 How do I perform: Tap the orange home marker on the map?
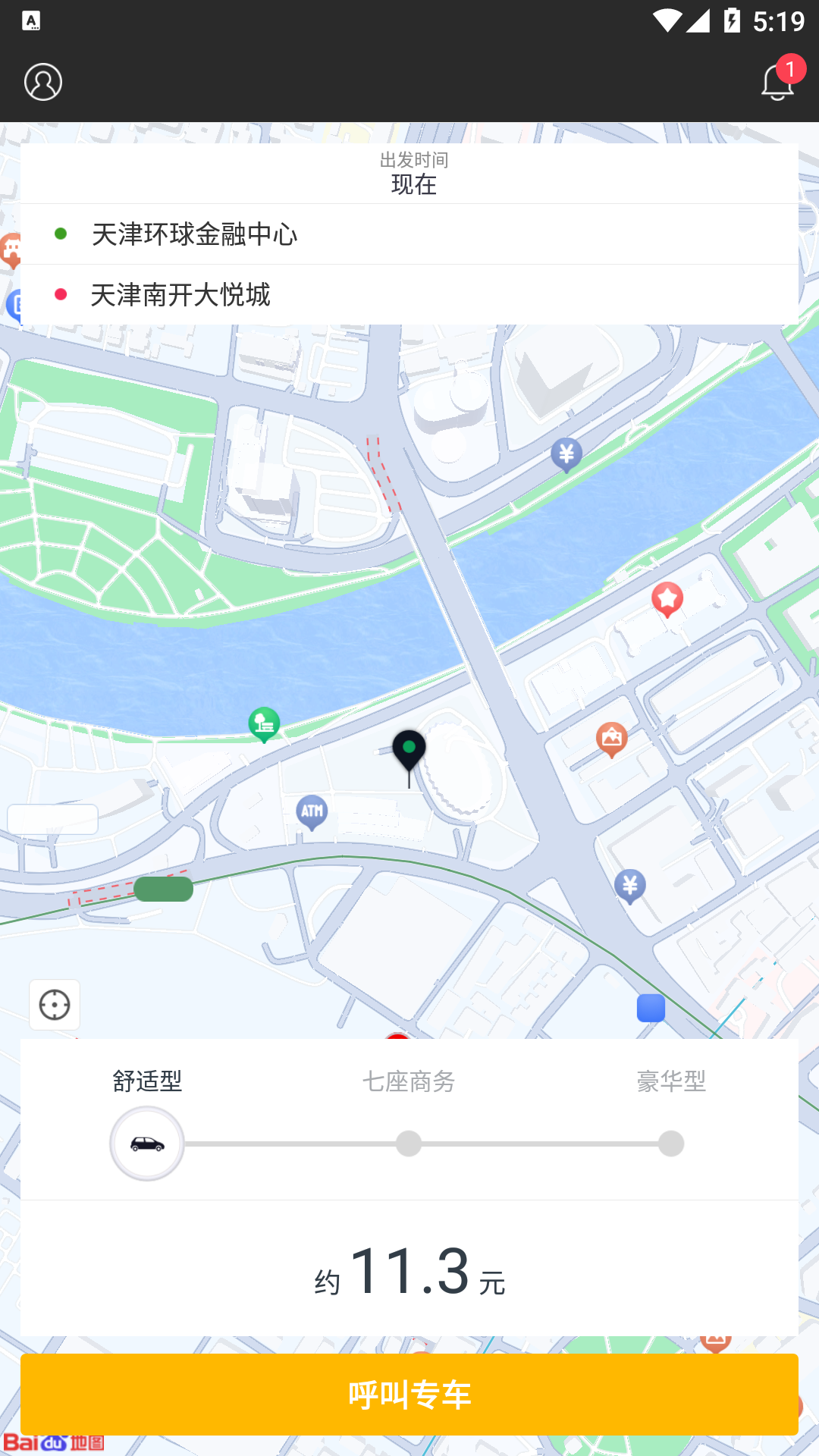point(610,736)
